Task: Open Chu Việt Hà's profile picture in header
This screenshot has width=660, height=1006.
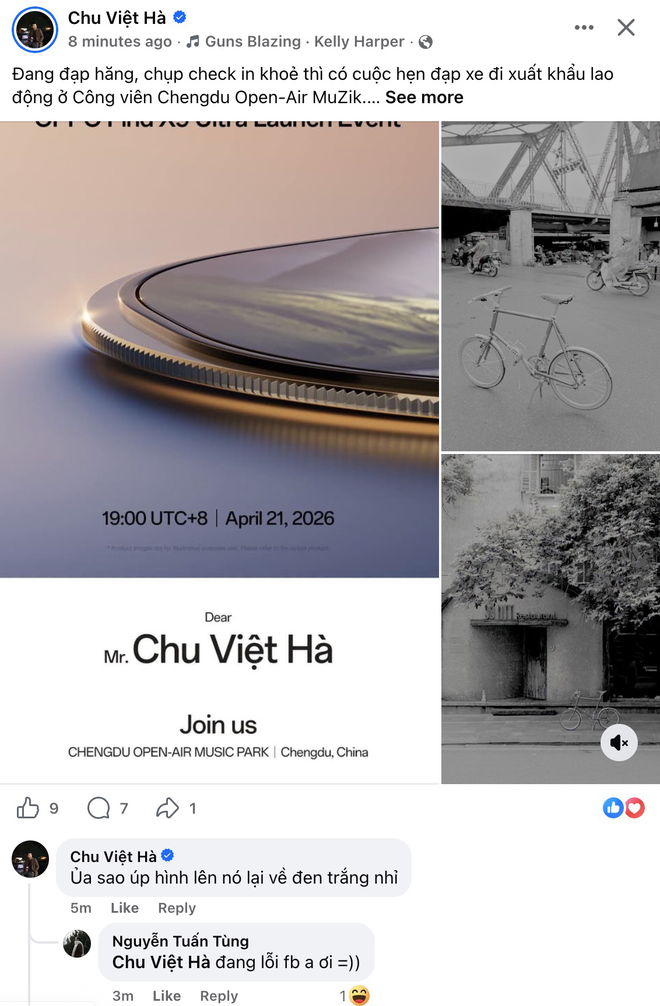Action: [x=34, y=29]
